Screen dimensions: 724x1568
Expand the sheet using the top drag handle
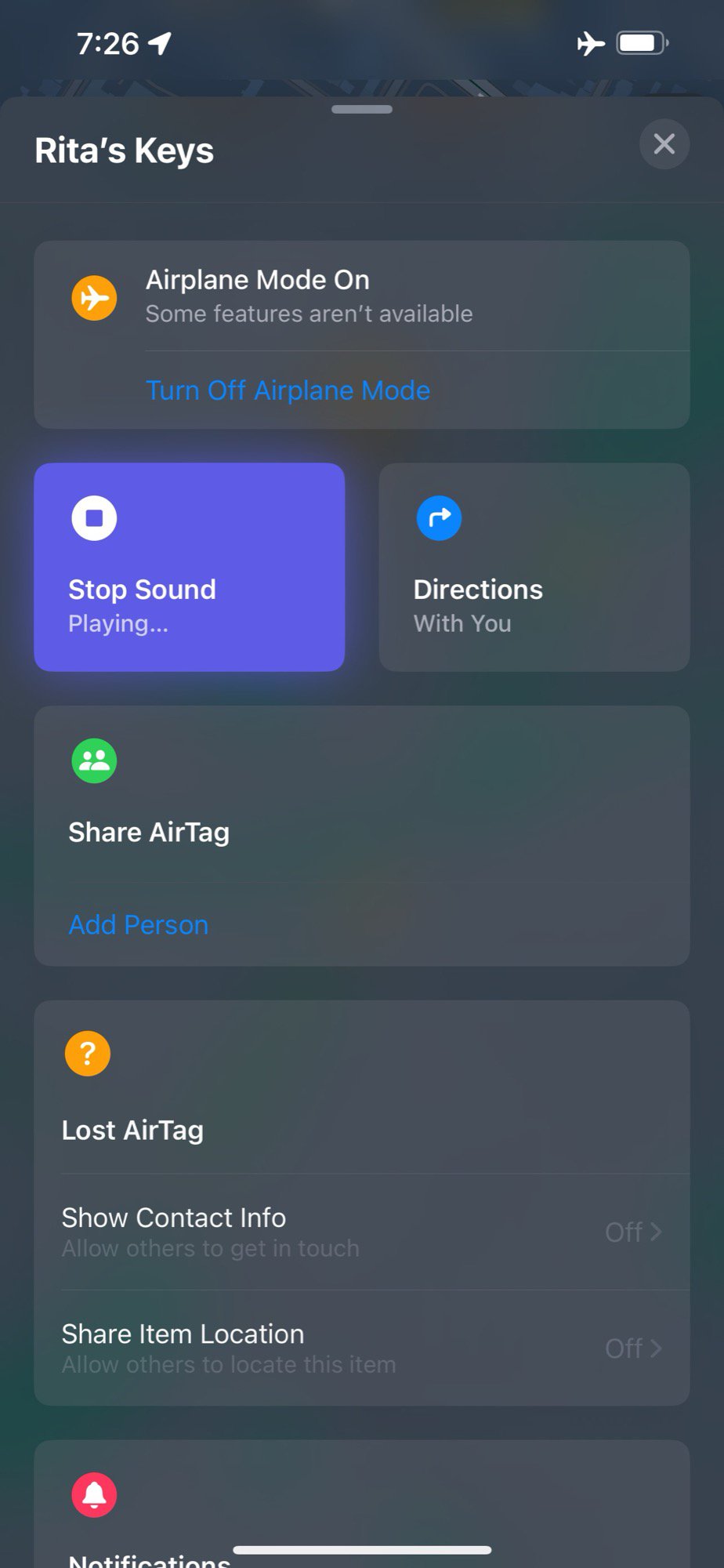362,110
